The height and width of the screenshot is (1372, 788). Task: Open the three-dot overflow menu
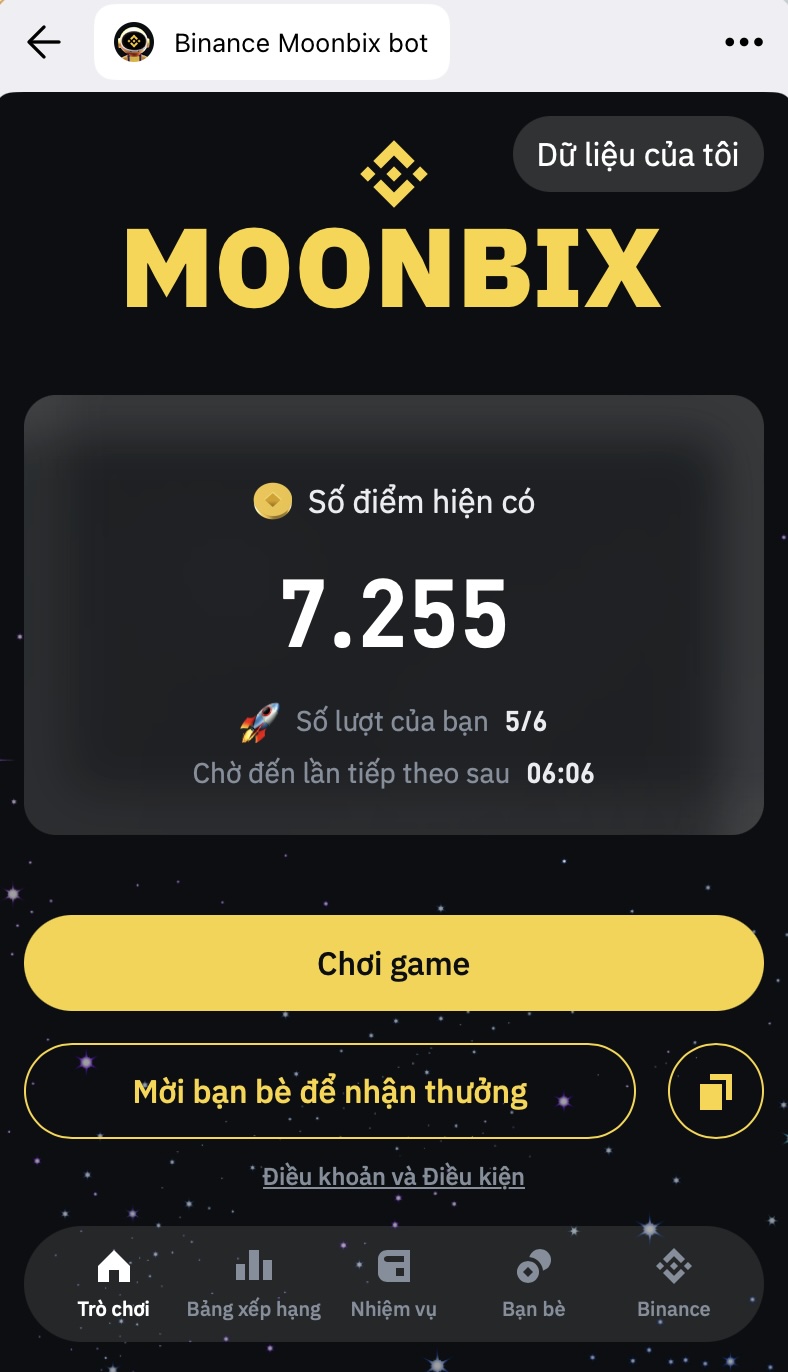[743, 42]
